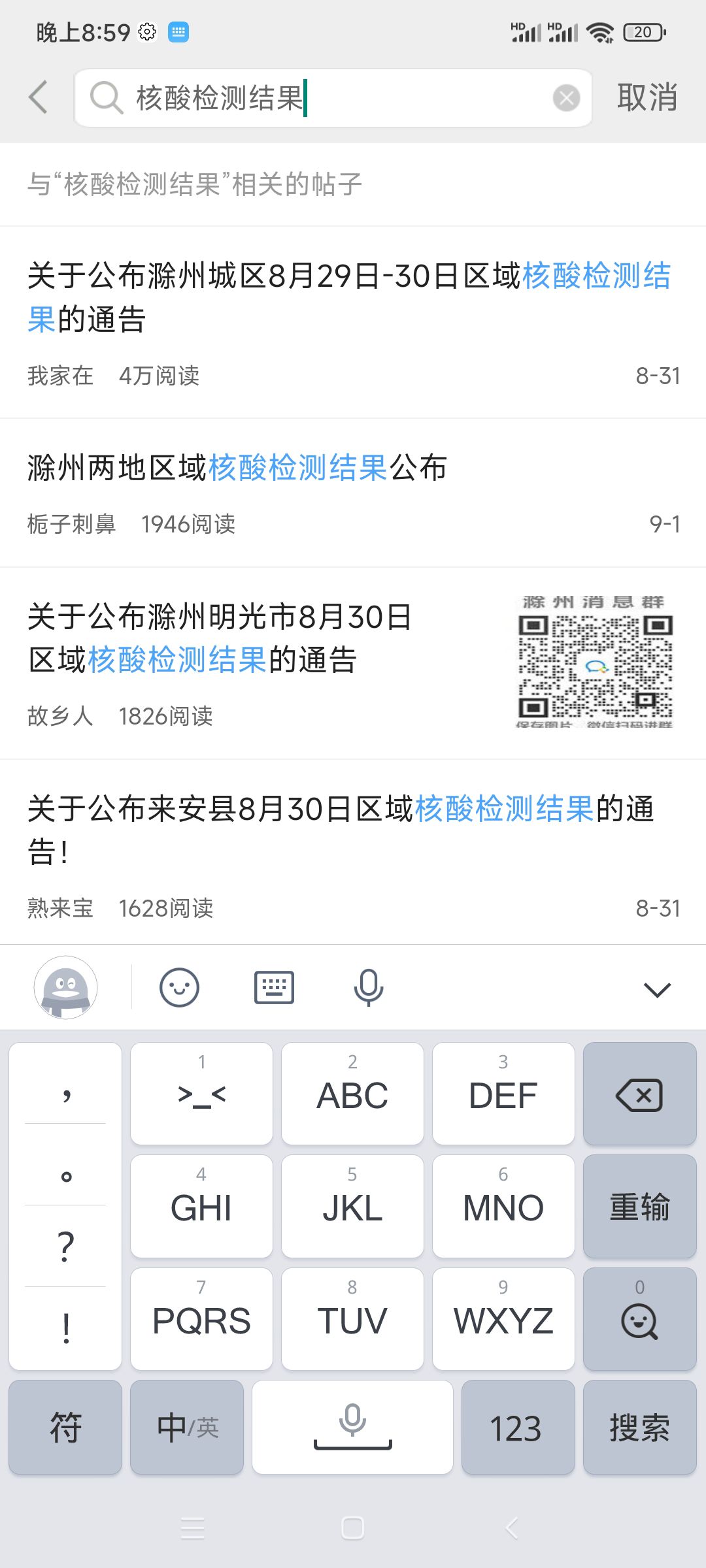Tap the 重输 re-enter key
This screenshot has width=706, height=1568.
click(640, 1206)
